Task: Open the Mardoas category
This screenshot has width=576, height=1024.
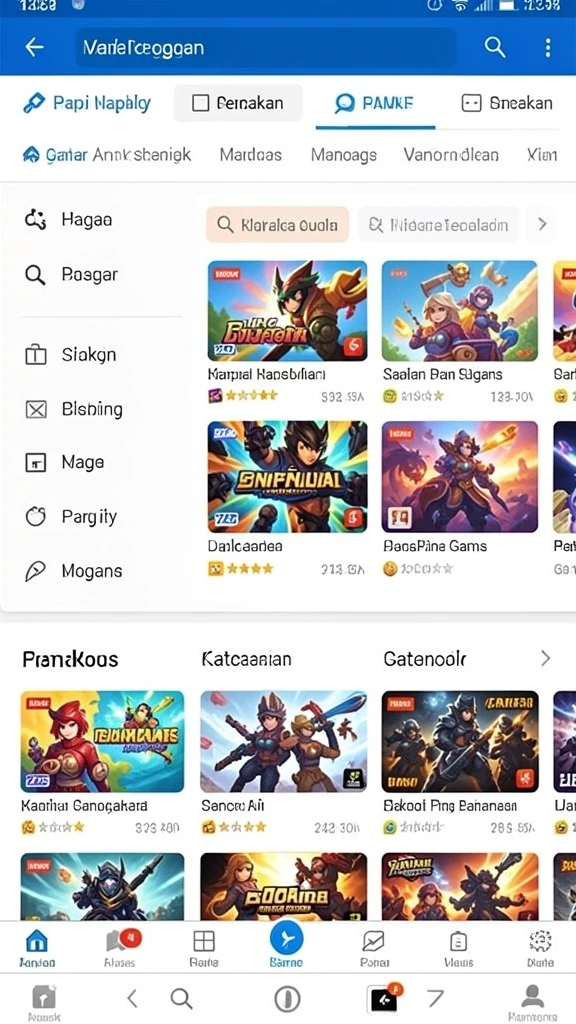Action: tap(251, 155)
